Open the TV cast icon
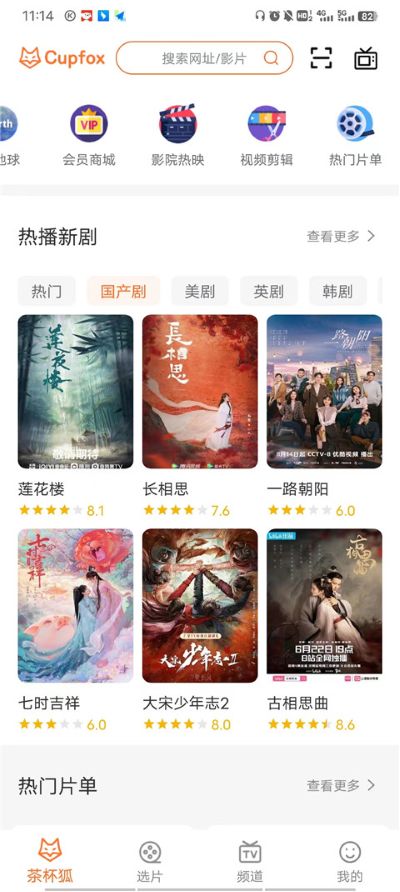 click(x=366, y=58)
